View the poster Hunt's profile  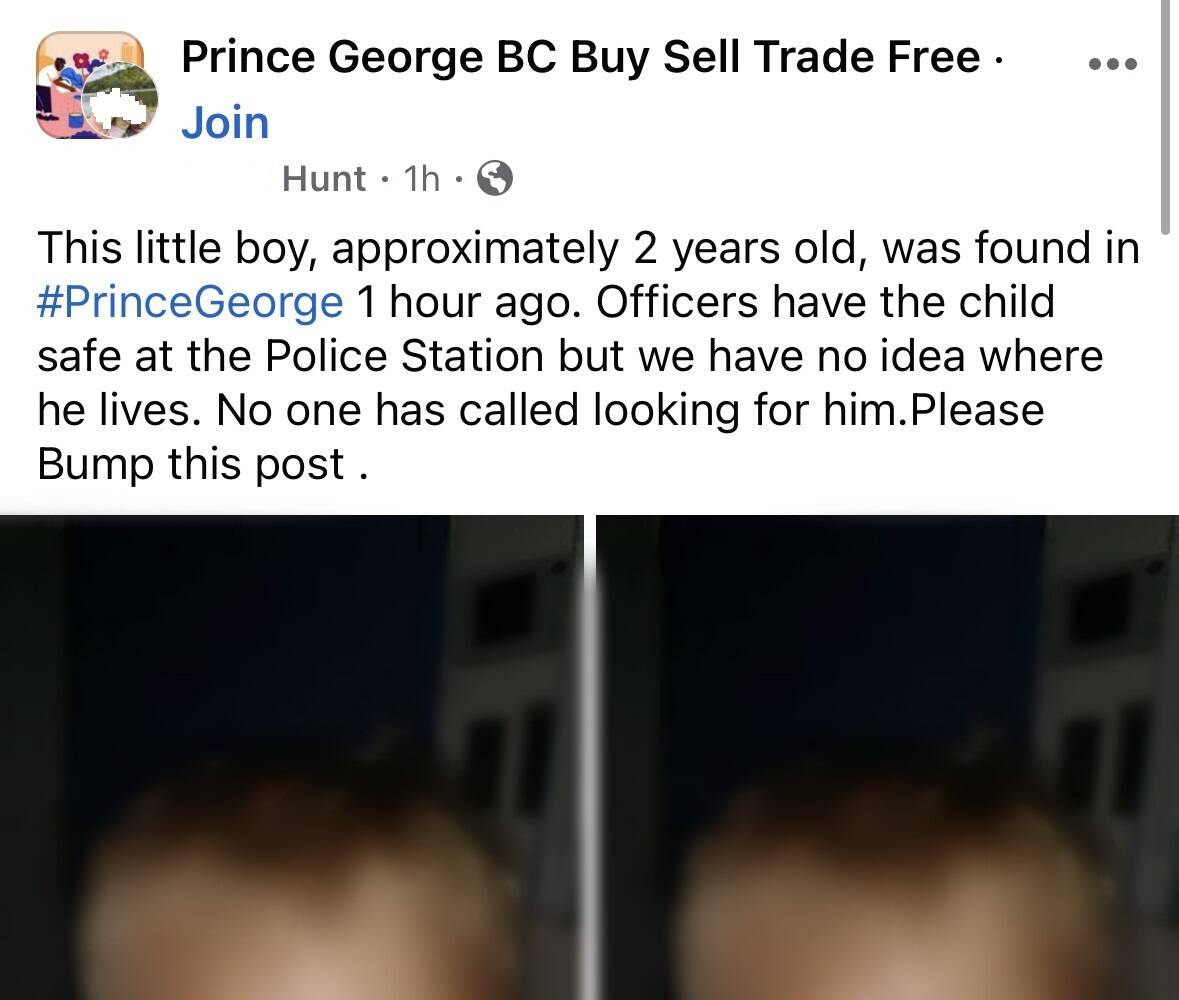click(323, 179)
